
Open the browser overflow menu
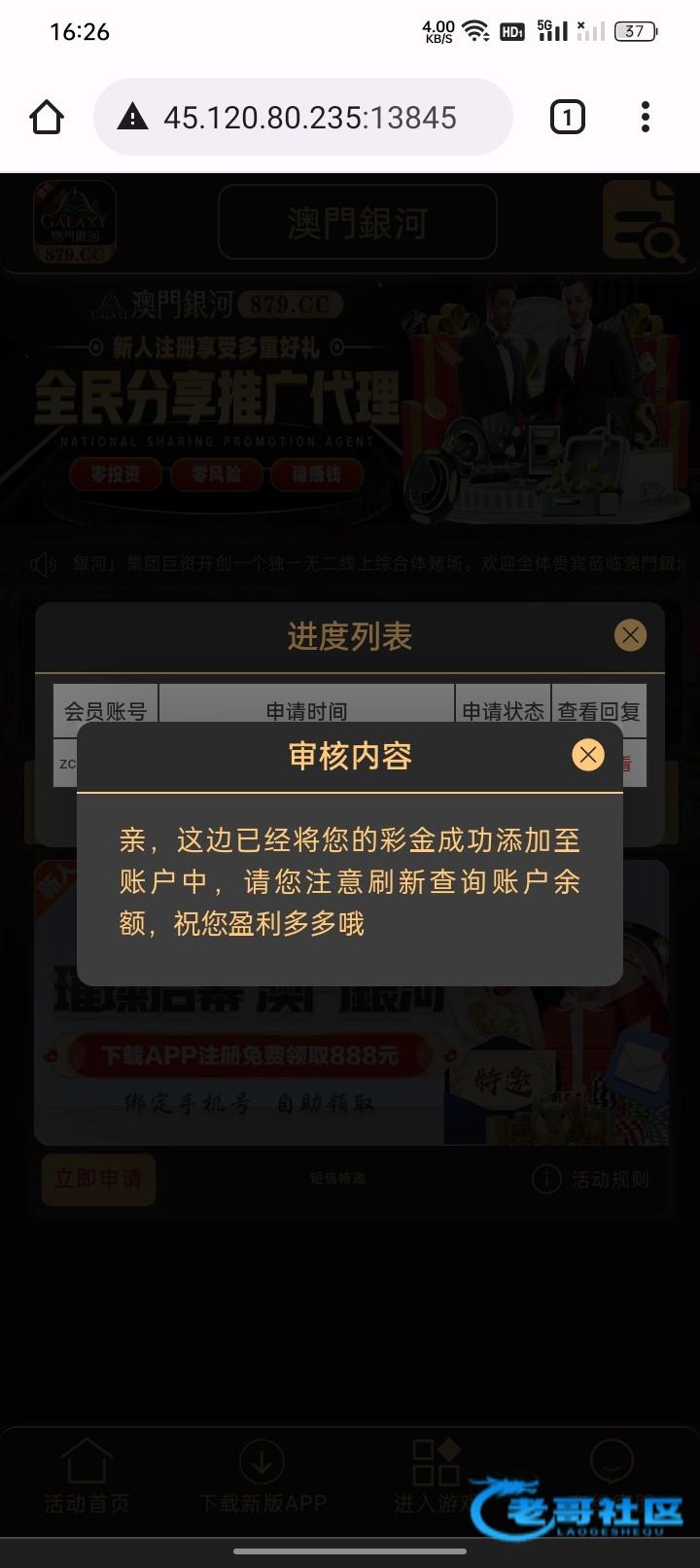[646, 118]
